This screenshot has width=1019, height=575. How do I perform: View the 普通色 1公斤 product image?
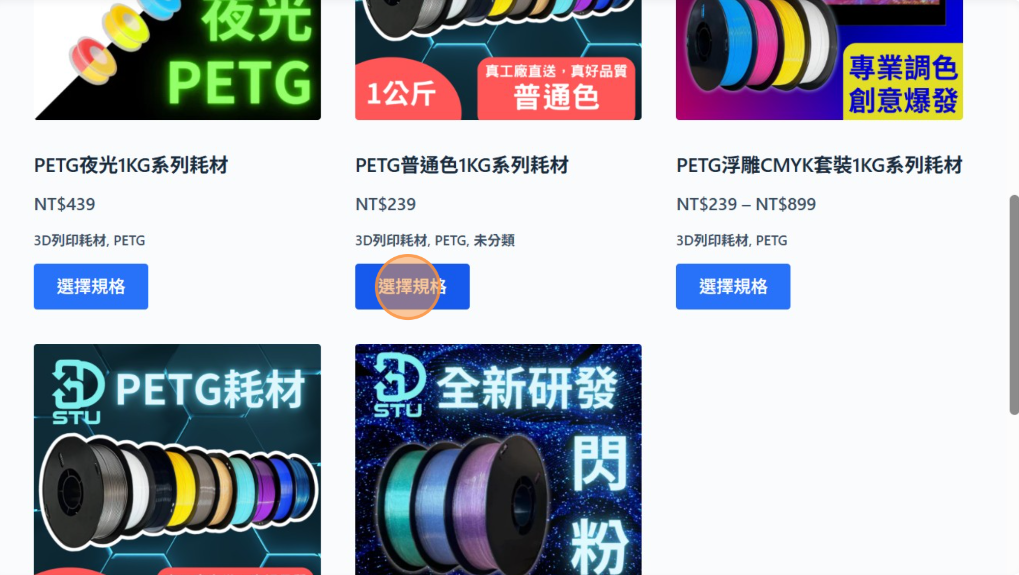(498, 60)
